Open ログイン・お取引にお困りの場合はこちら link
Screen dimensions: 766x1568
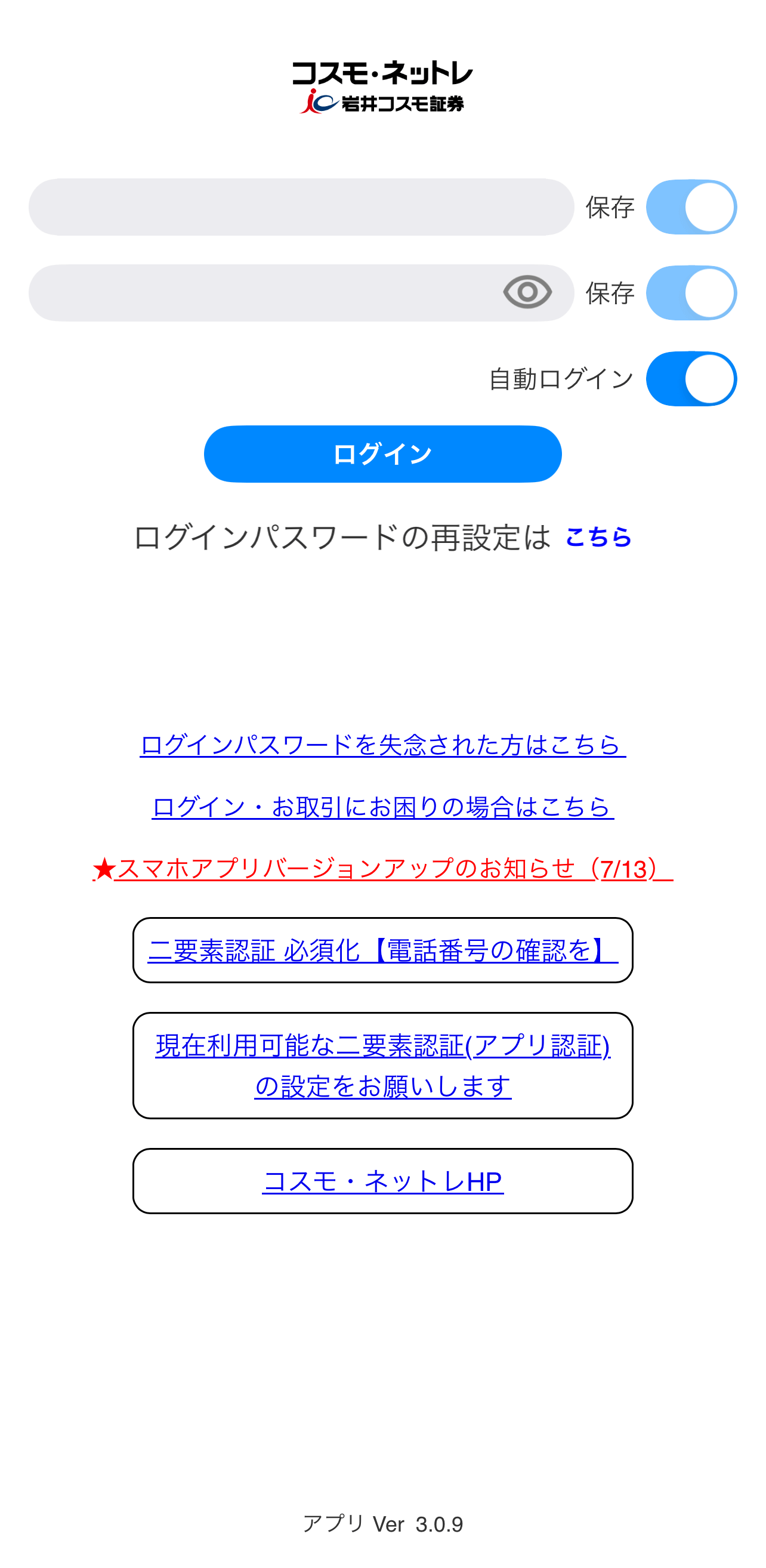[x=382, y=807]
